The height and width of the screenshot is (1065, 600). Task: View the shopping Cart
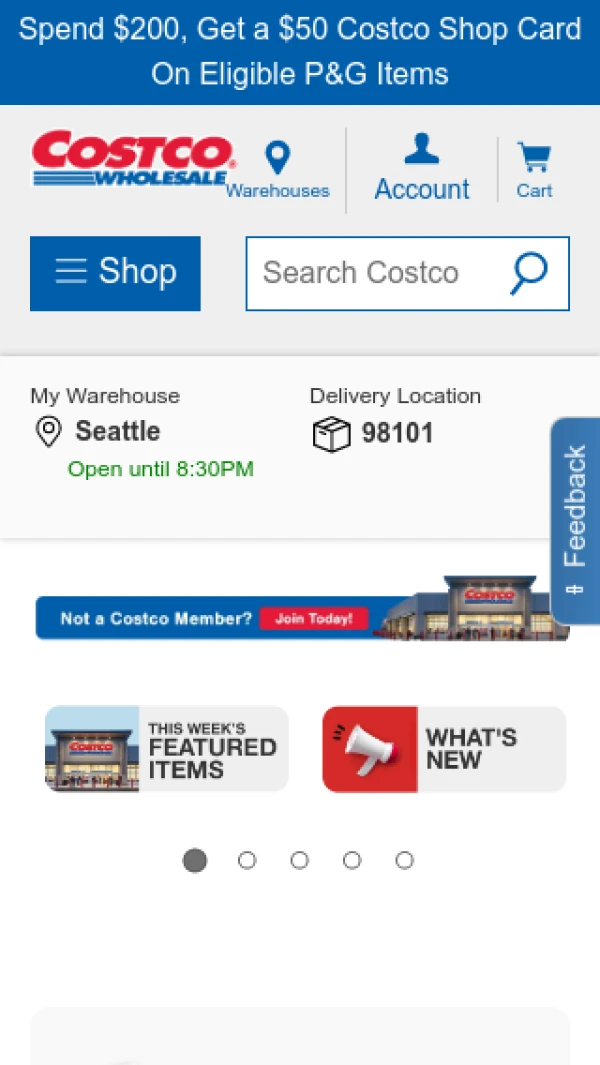tap(534, 170)
